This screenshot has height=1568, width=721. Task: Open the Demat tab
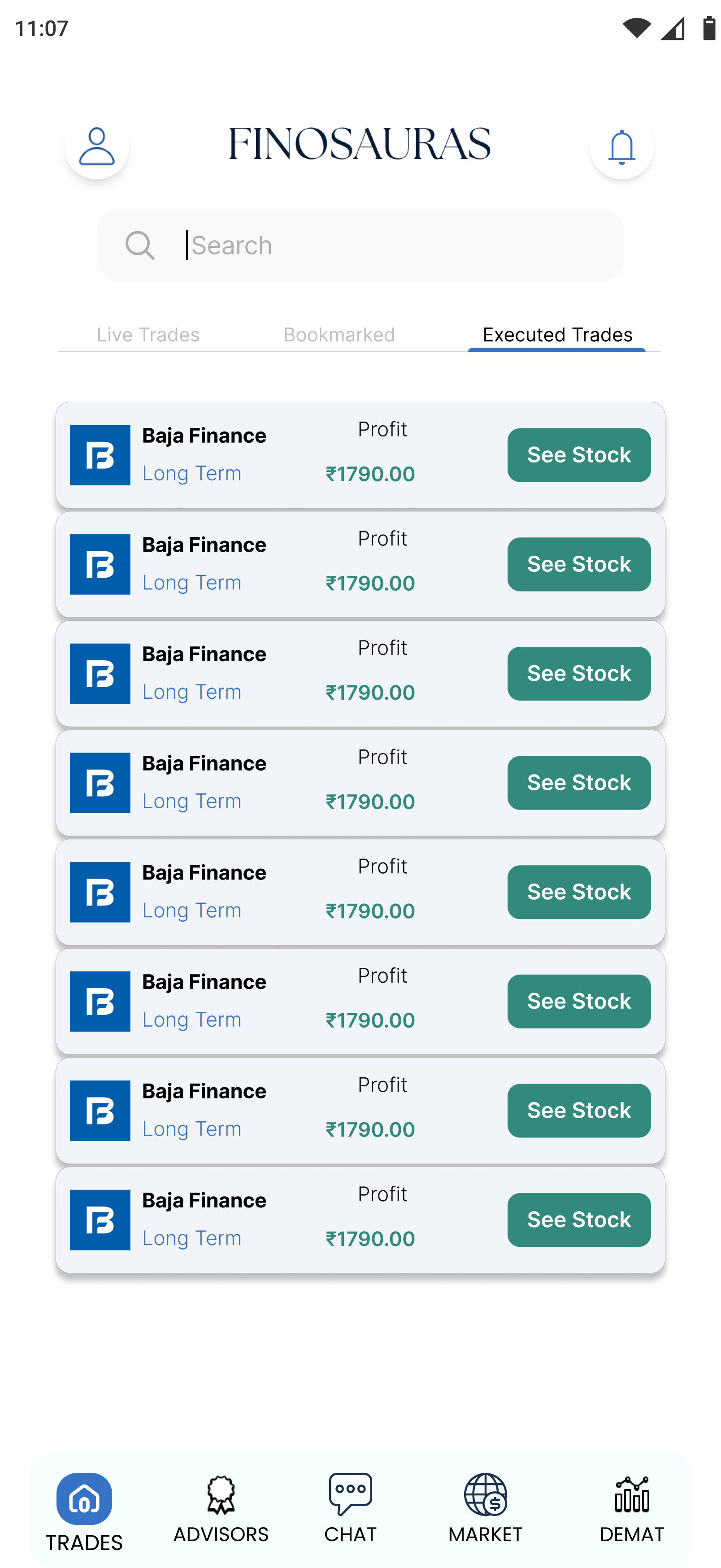[x=632, y=1510]
